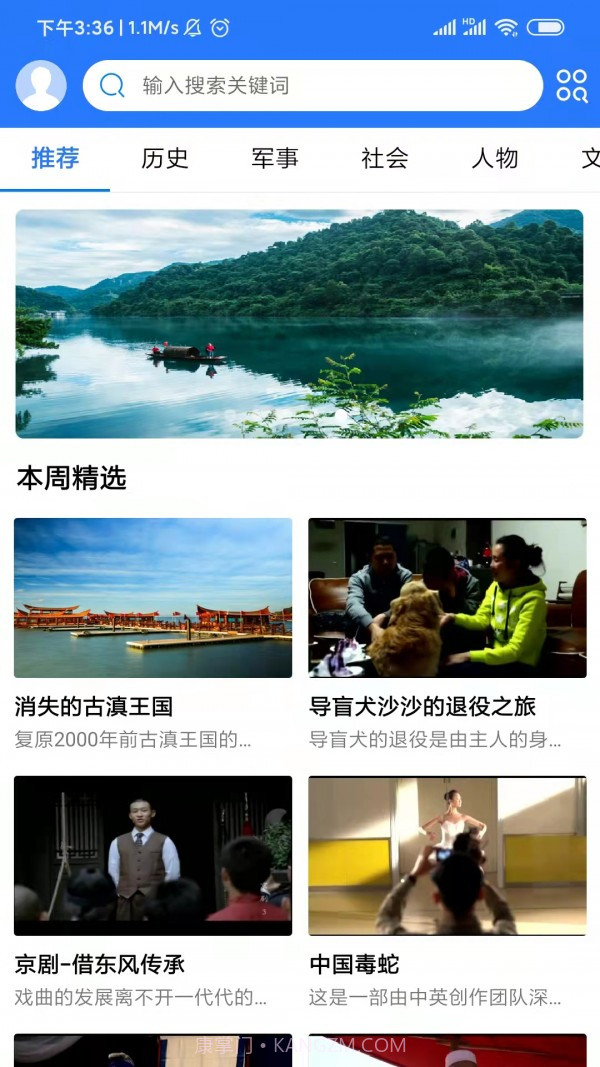The image size is (600, 1067).
Task: Open the category grid icon
Action: (572, 86)
